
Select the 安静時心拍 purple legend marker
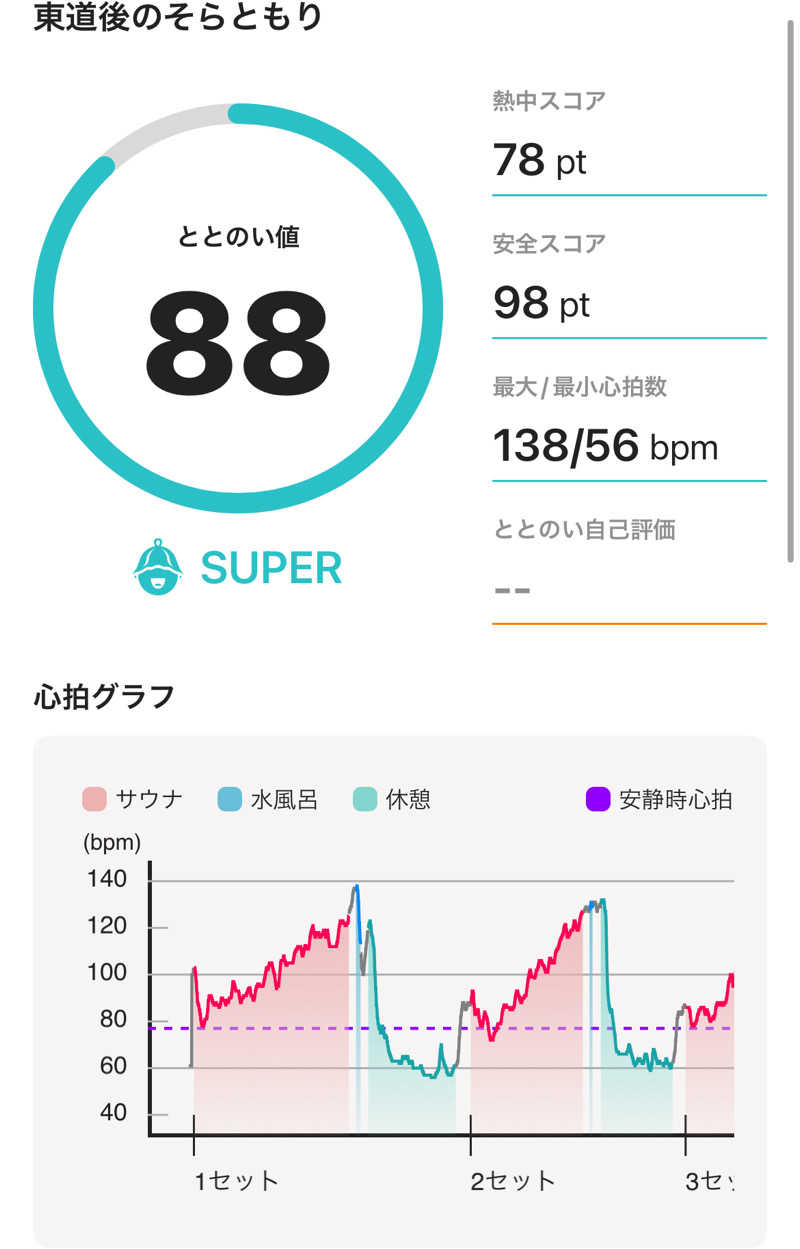click(x=596, y=799)
